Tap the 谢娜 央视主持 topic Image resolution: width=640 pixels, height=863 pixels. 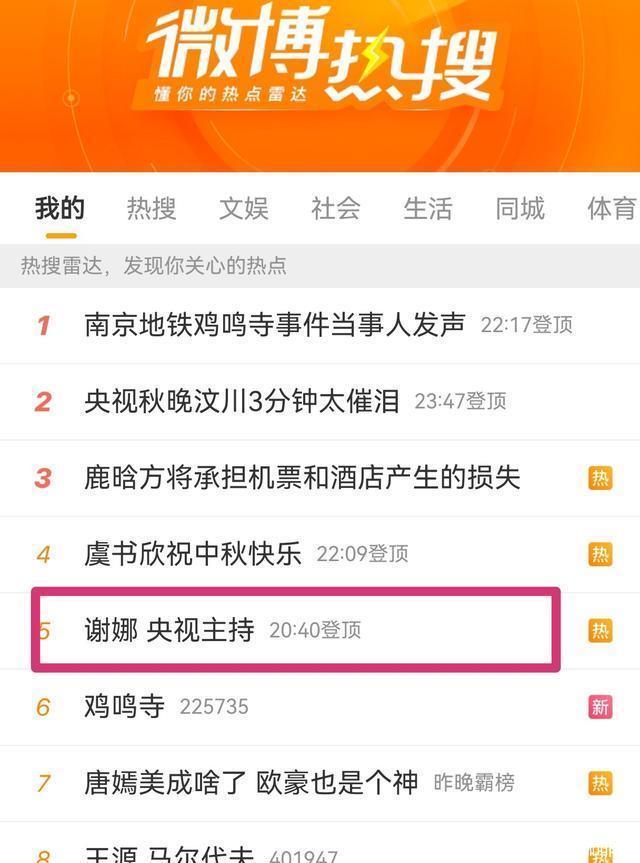point(169,630)
